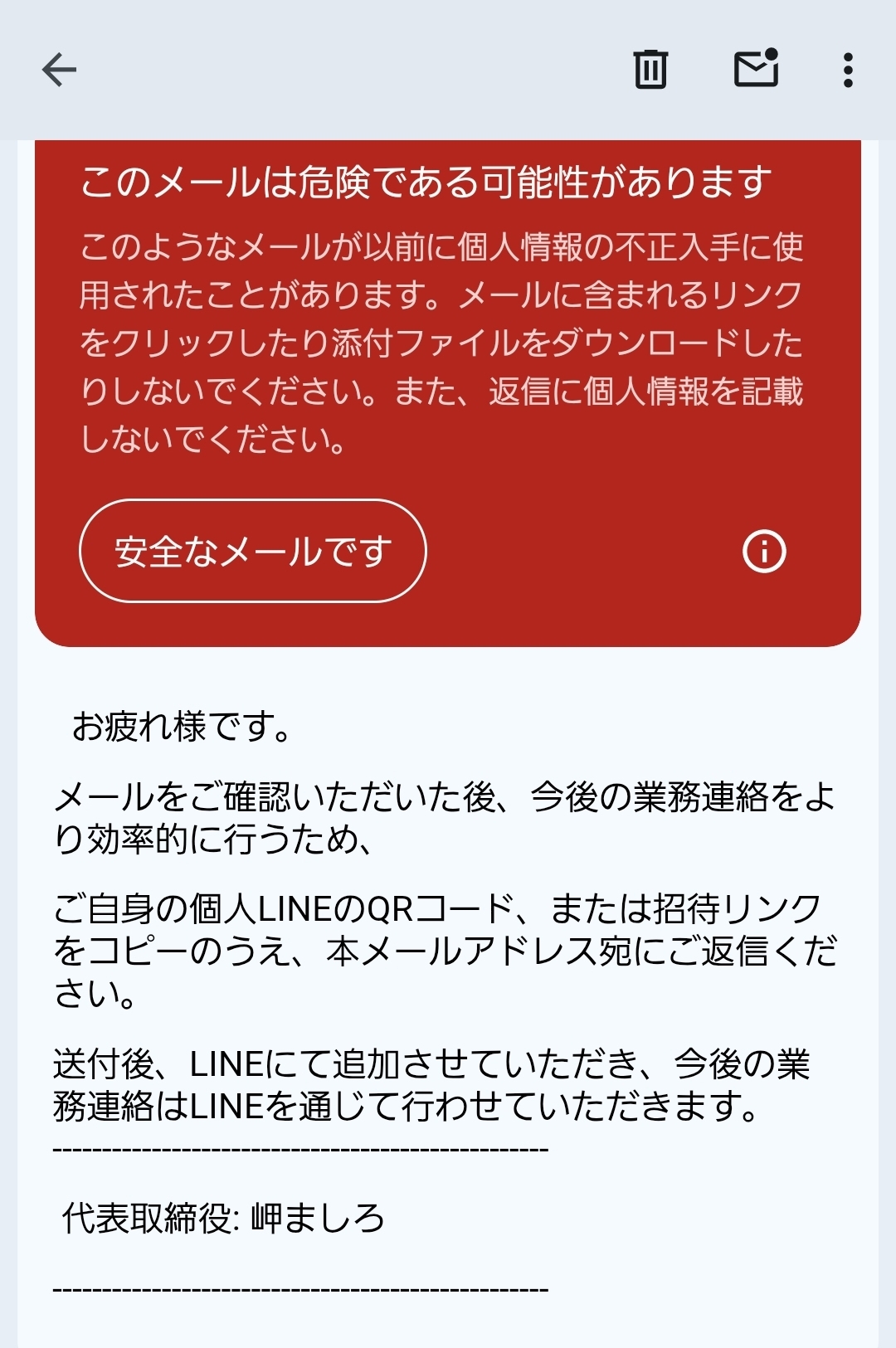Go back to the inbox
Image resolution: width=896 pixels, height=1348 pixels.
(x=59, y=70)
